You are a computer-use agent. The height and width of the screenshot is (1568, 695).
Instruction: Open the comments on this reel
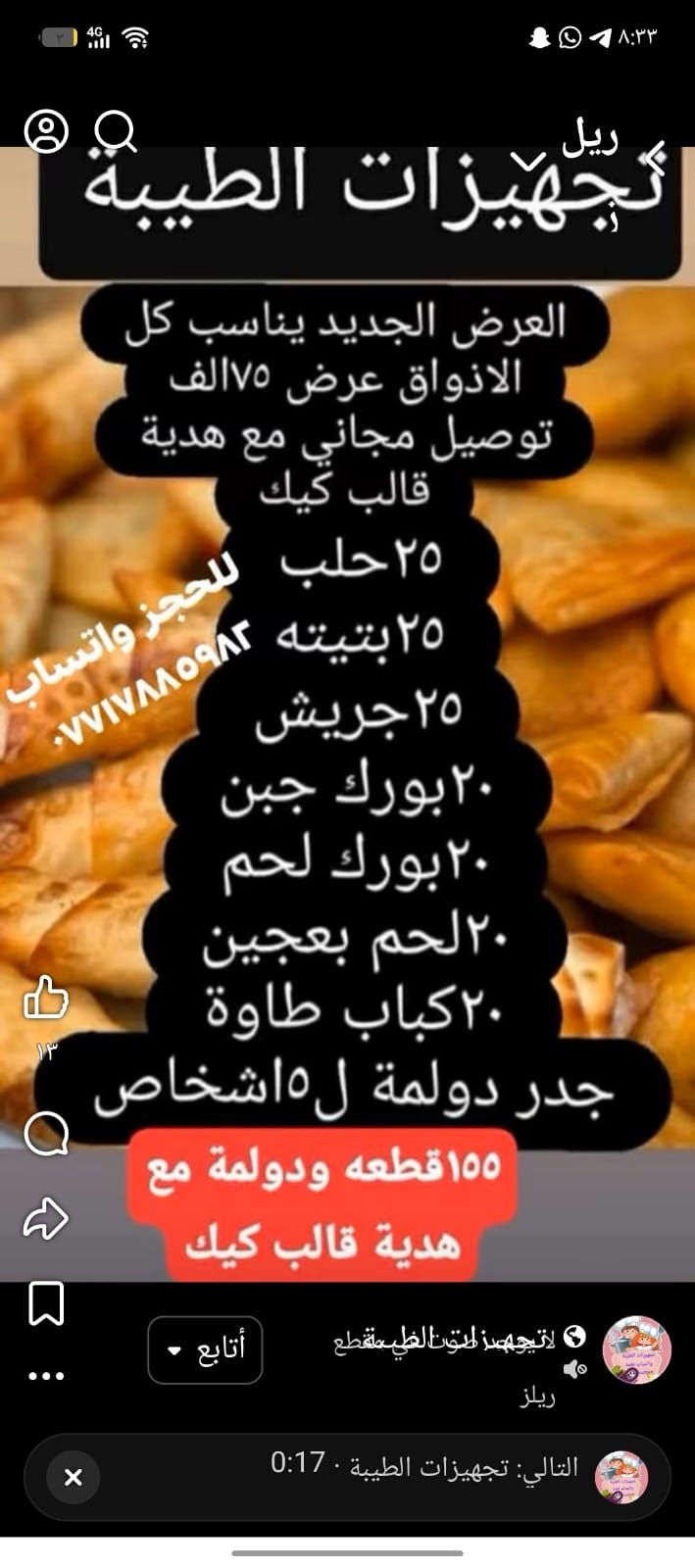coord(45,1135)
